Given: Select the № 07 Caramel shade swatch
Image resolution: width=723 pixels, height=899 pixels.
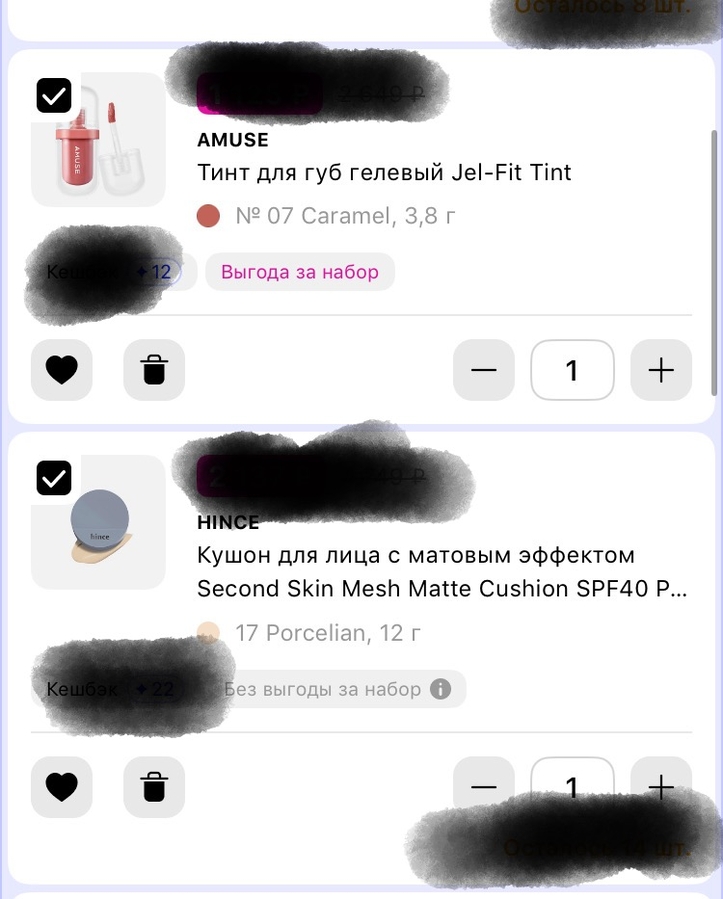Looking at the screenshot, I should click(x=208, y=214).
